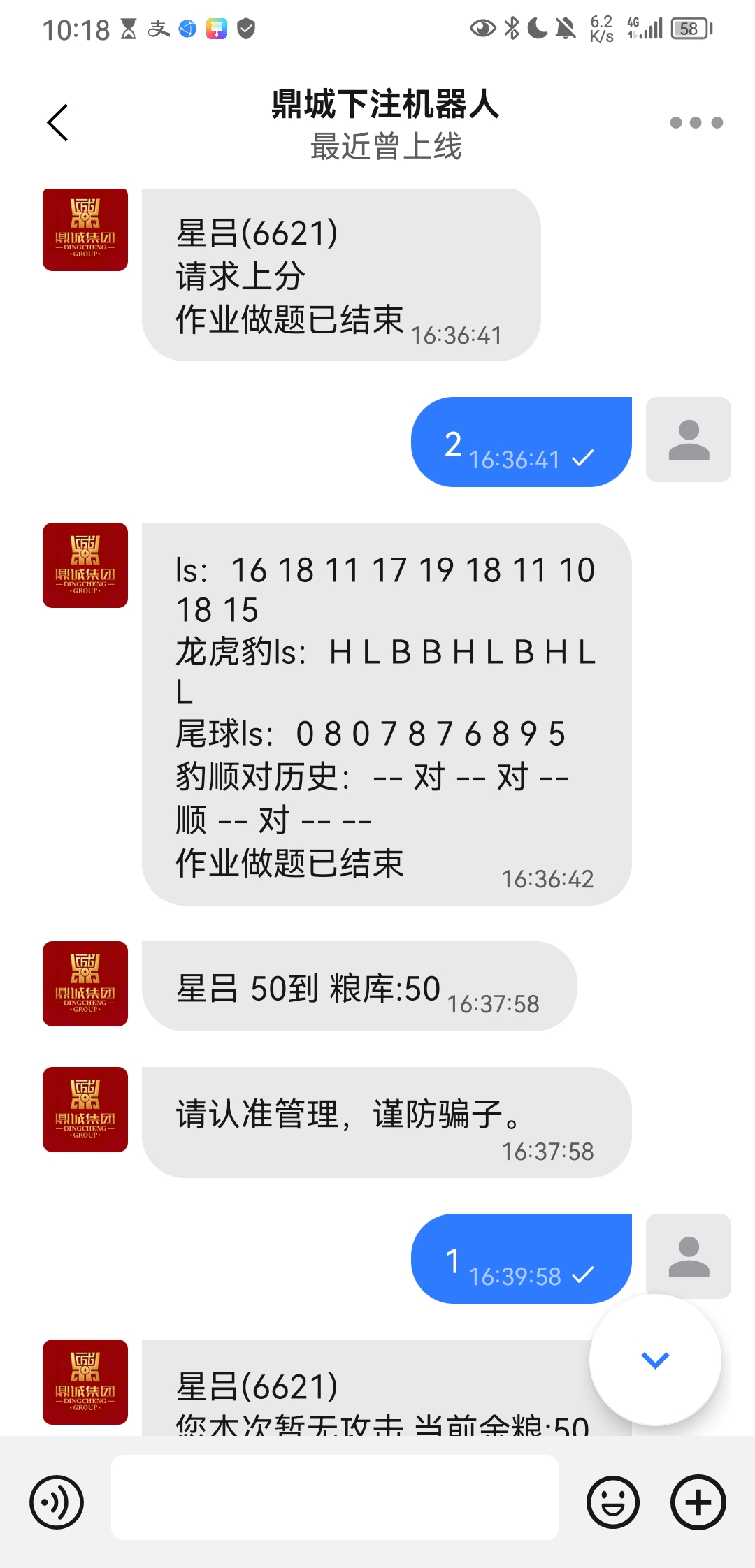
Task: Open the plus attachment menu
Action: coord(698,1502)
